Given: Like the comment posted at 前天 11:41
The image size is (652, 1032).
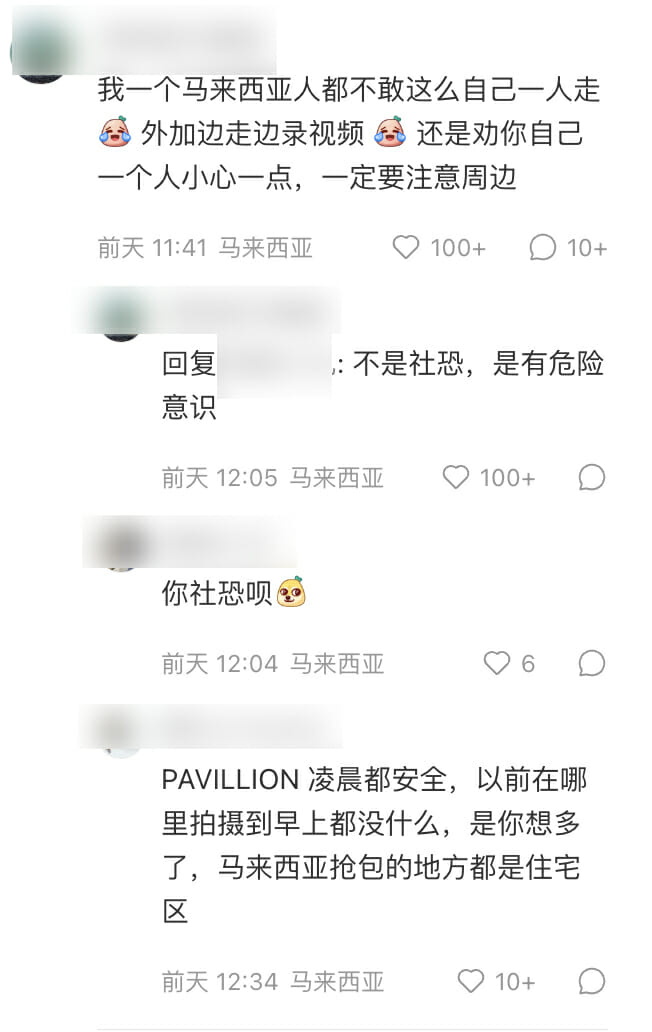Looking at the screenshot, I should (x=405, y=247).
